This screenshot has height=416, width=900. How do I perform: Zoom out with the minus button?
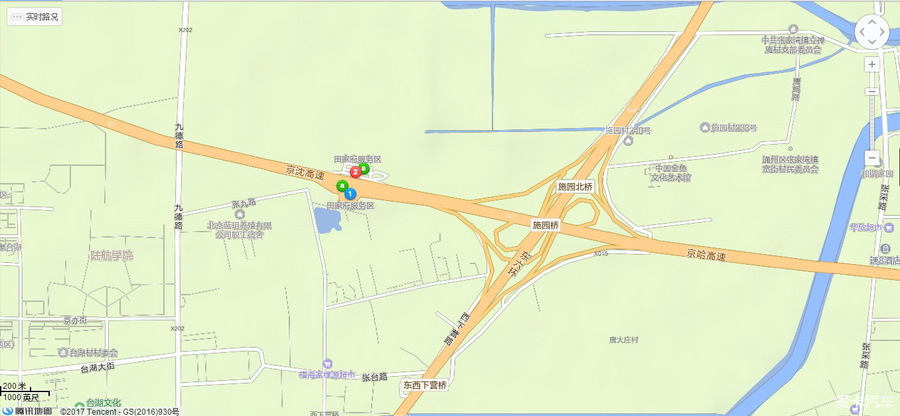(x=872, y=158)
